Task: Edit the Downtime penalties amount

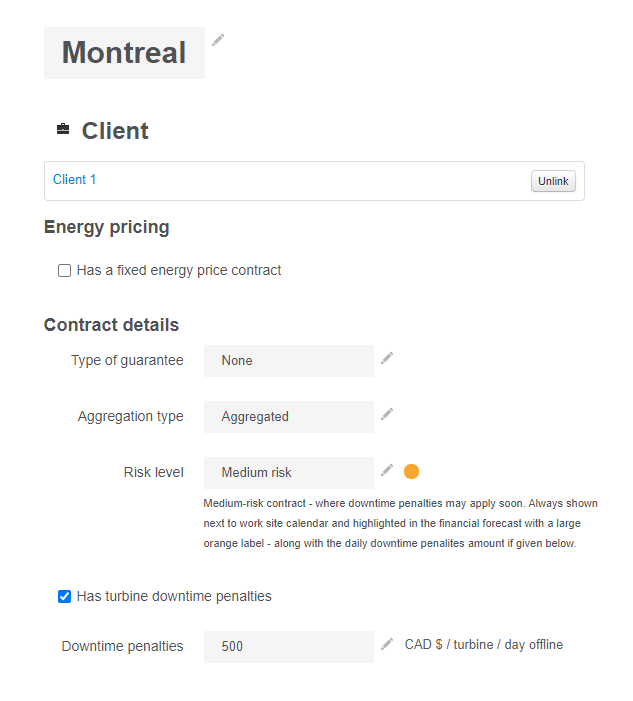Action: [387, 644]
